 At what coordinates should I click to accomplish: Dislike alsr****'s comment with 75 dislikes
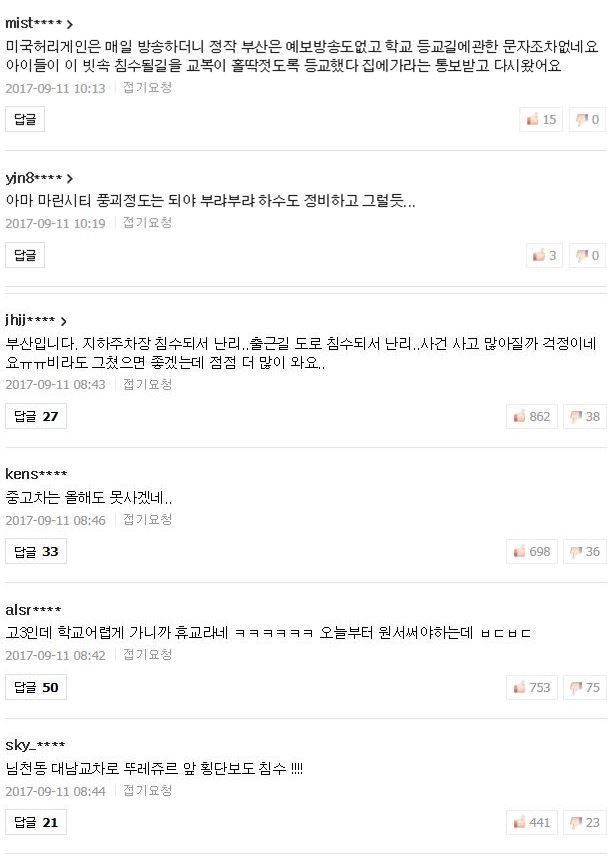[585, 687]
